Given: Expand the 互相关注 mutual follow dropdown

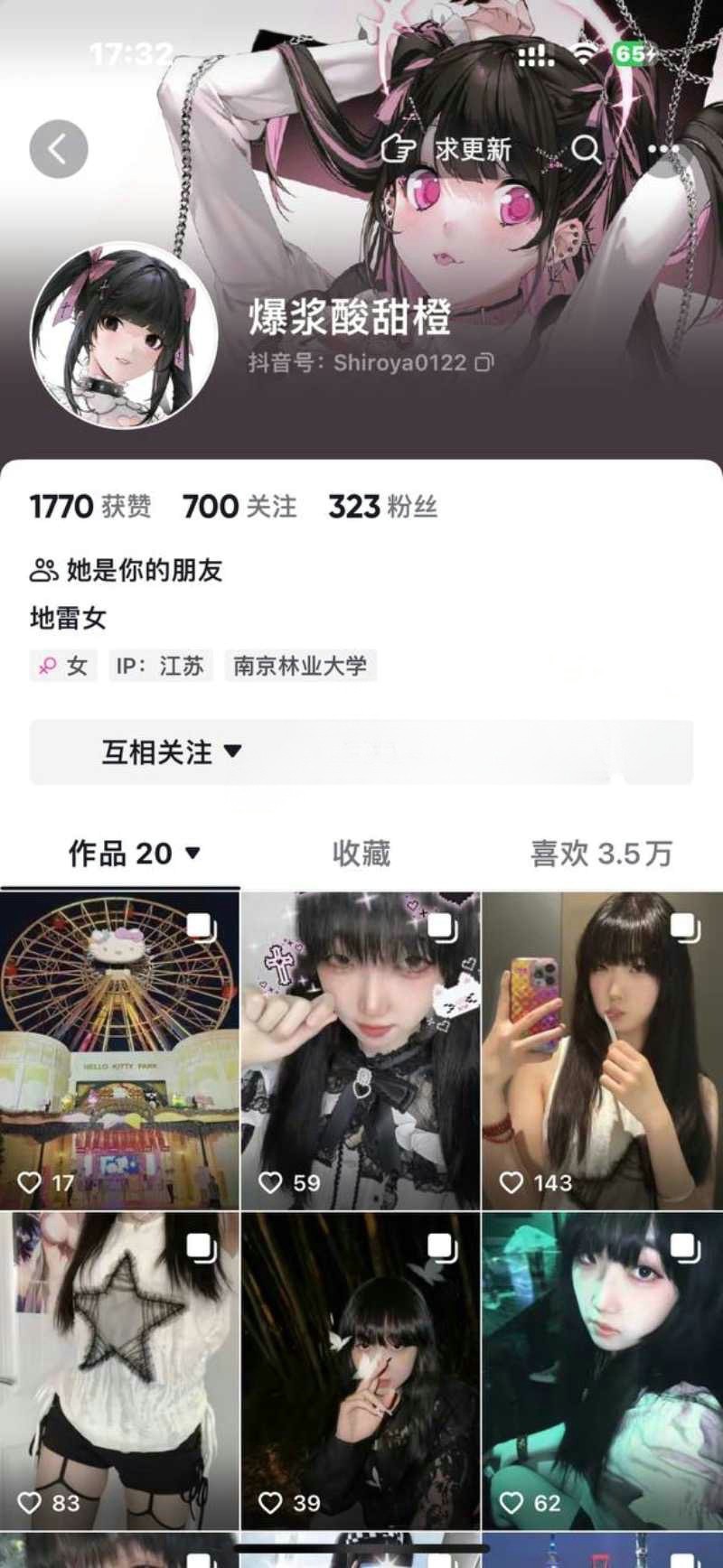Looking at the screenshot, I should tap(172, 751).
